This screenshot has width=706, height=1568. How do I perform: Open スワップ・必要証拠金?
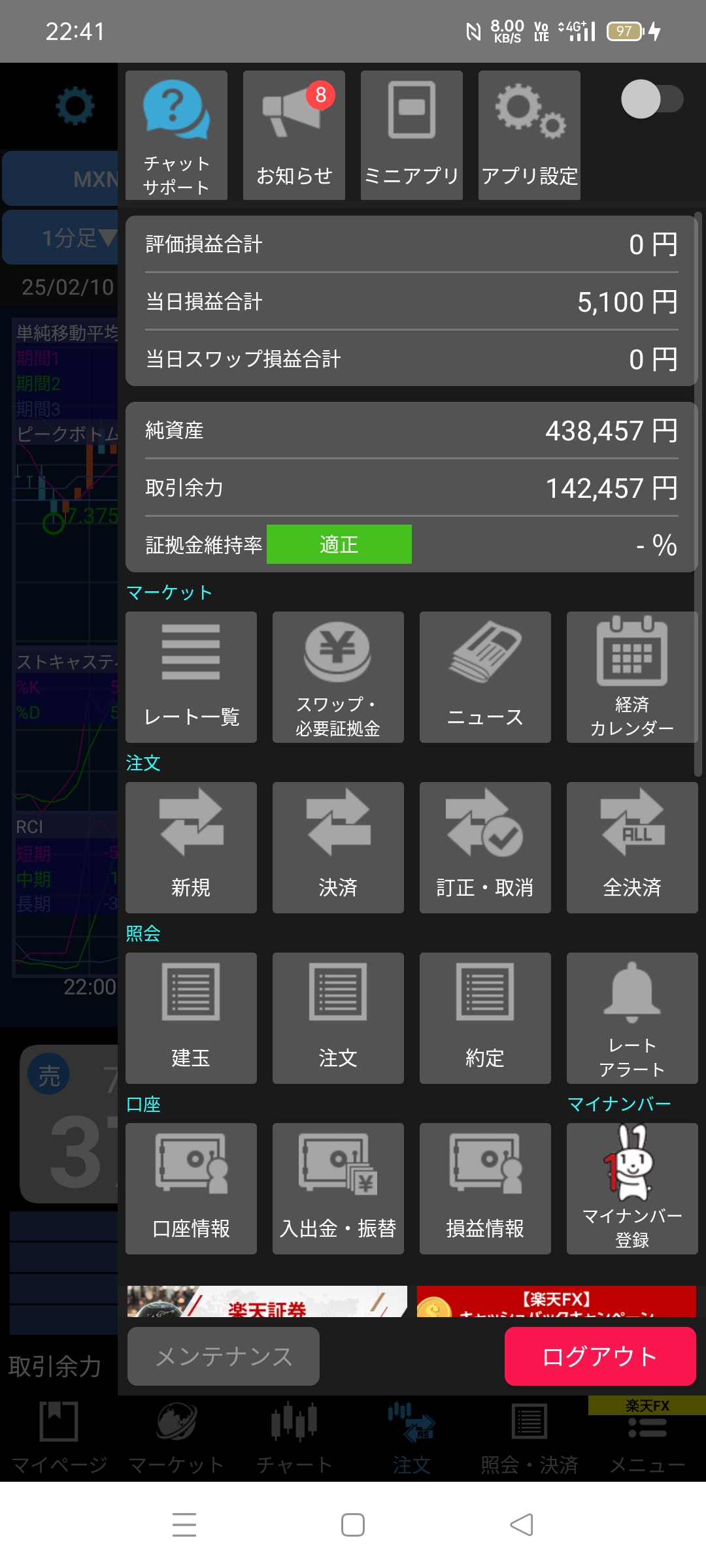pyautogui.click(x=338, y=677)
